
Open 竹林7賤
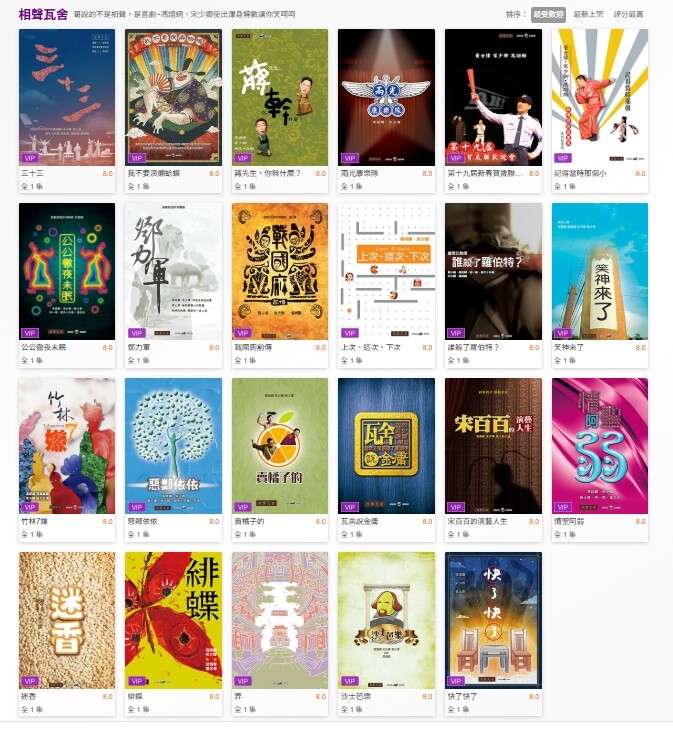pyautogui.click(x=67, y=445)
